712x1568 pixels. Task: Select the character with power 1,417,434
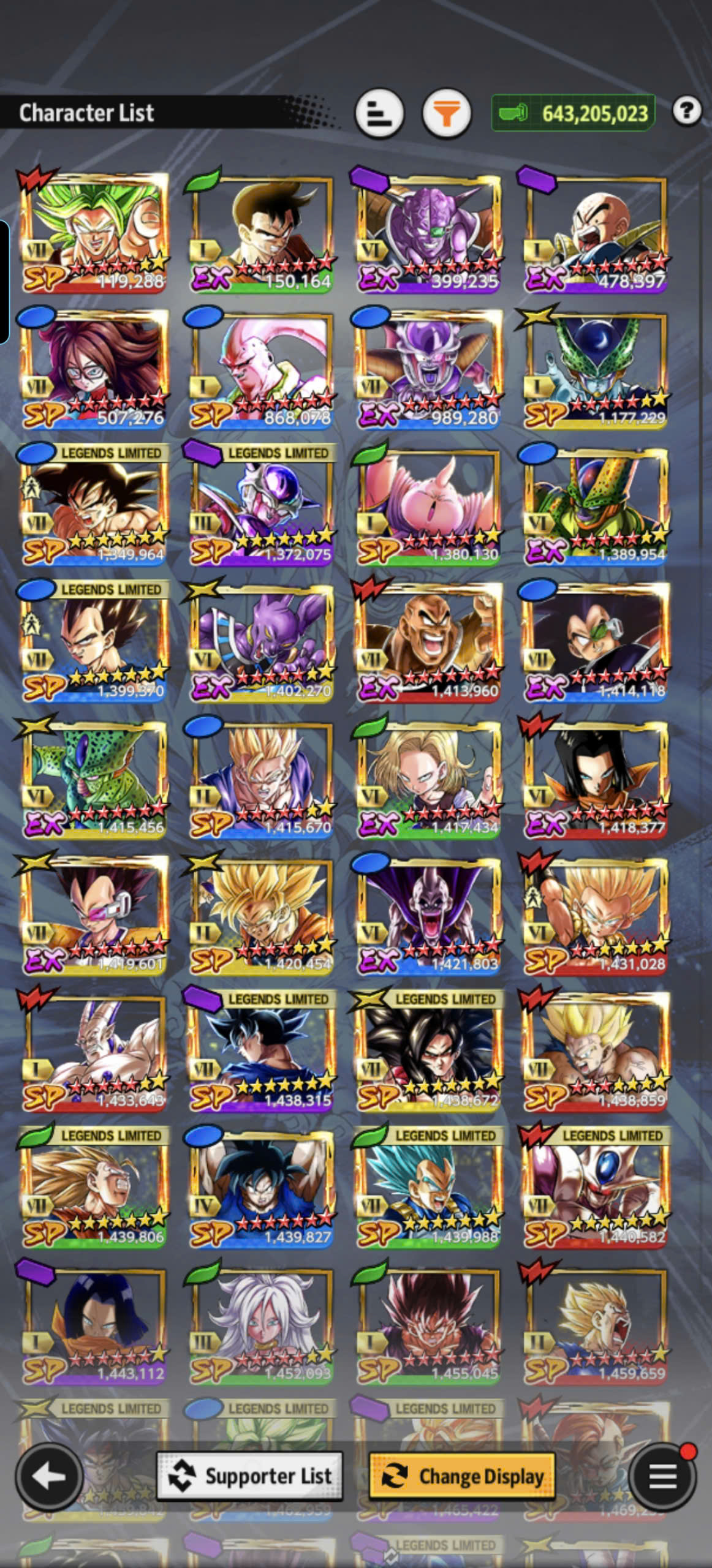click(x=429, y=778)
